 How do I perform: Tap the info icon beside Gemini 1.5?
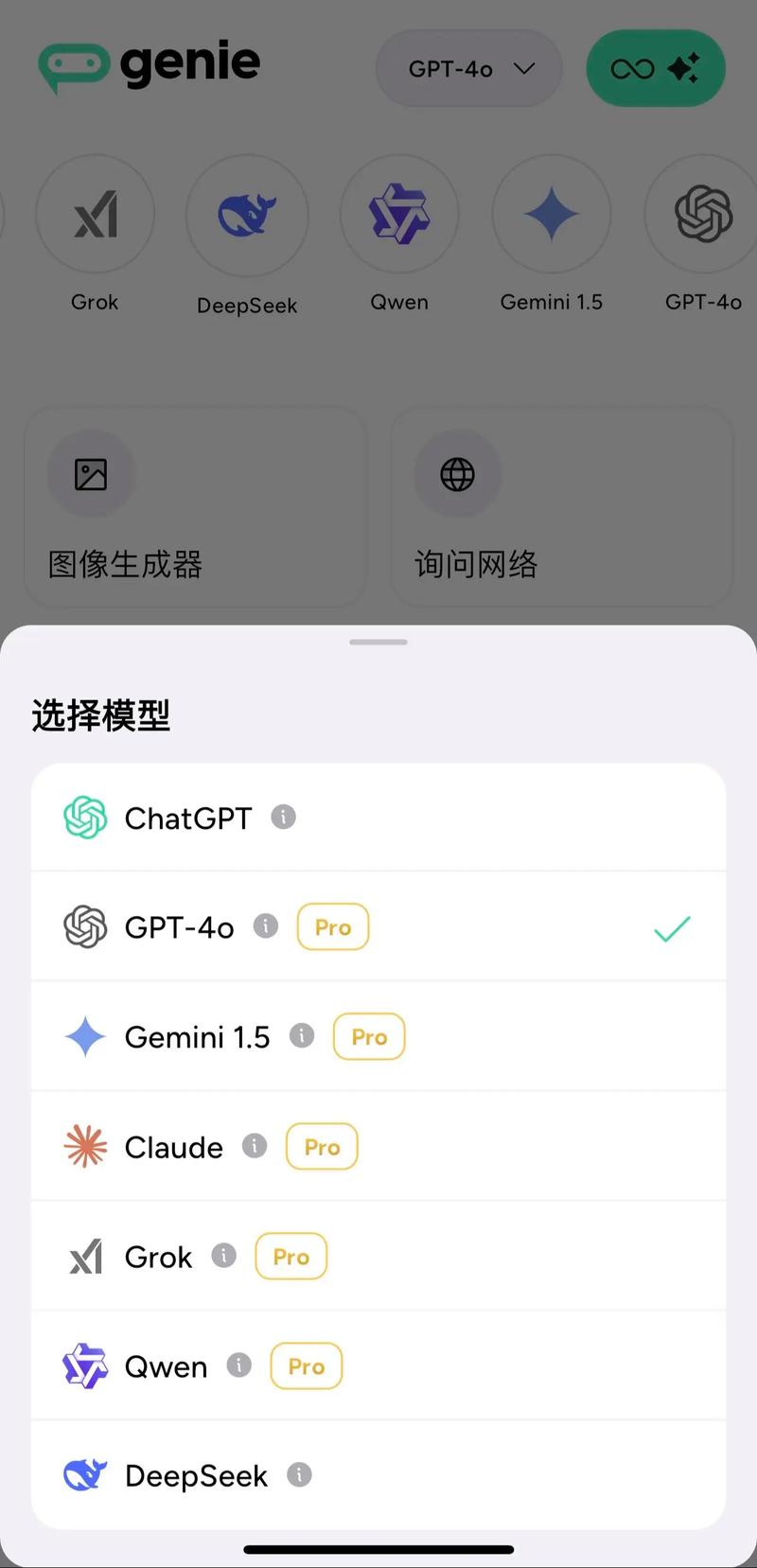tap(302, 1036)
